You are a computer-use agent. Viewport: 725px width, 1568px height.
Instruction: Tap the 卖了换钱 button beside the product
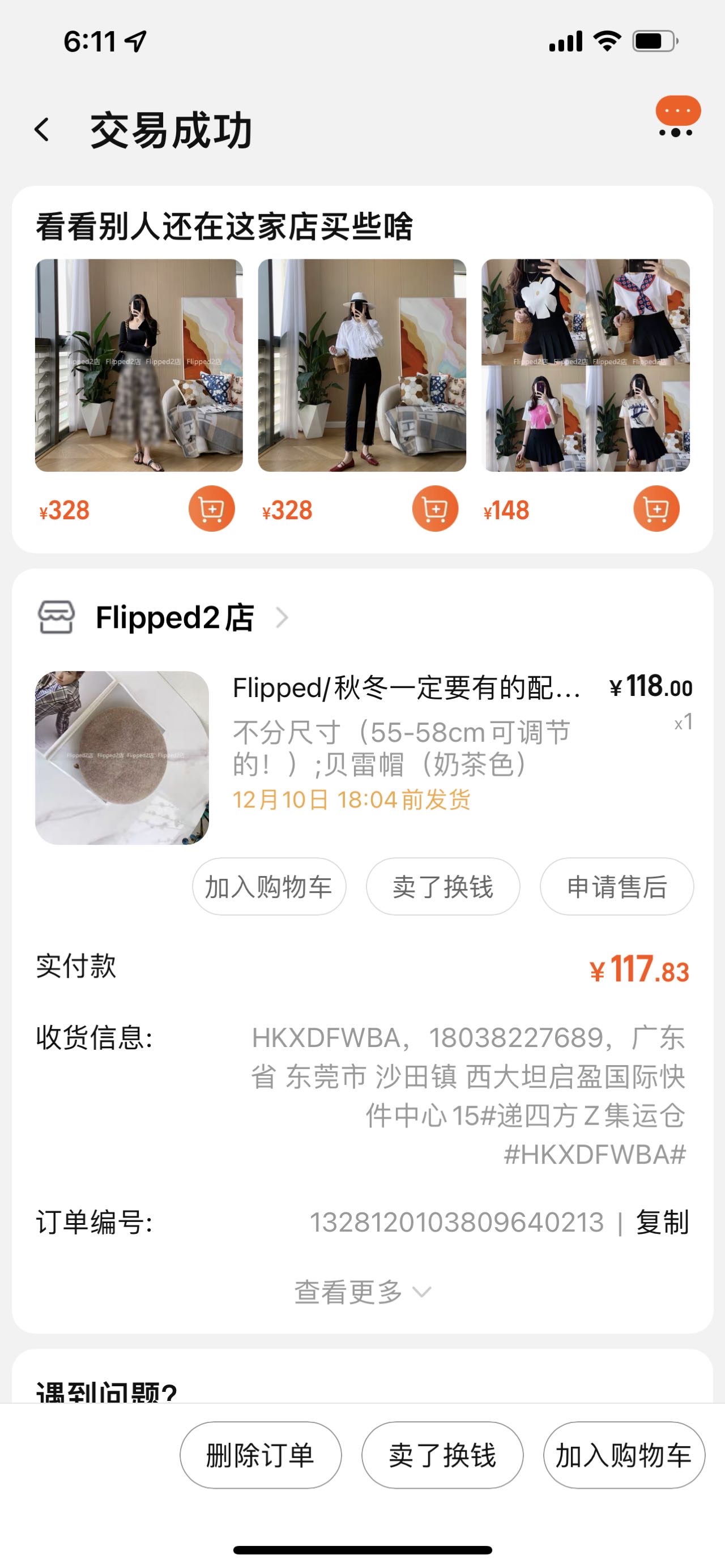[x=443, y=887]
